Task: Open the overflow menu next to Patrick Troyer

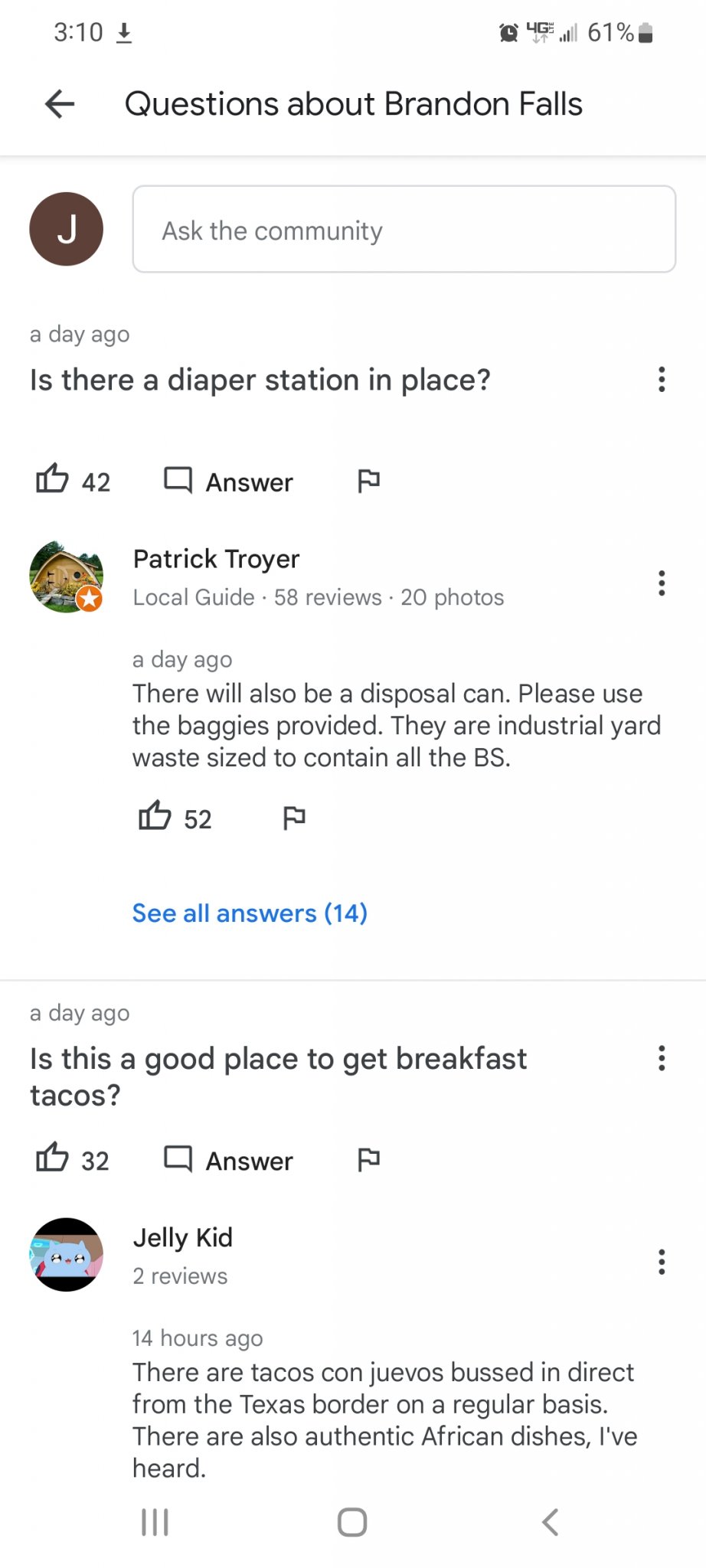Action: (662, 583)
